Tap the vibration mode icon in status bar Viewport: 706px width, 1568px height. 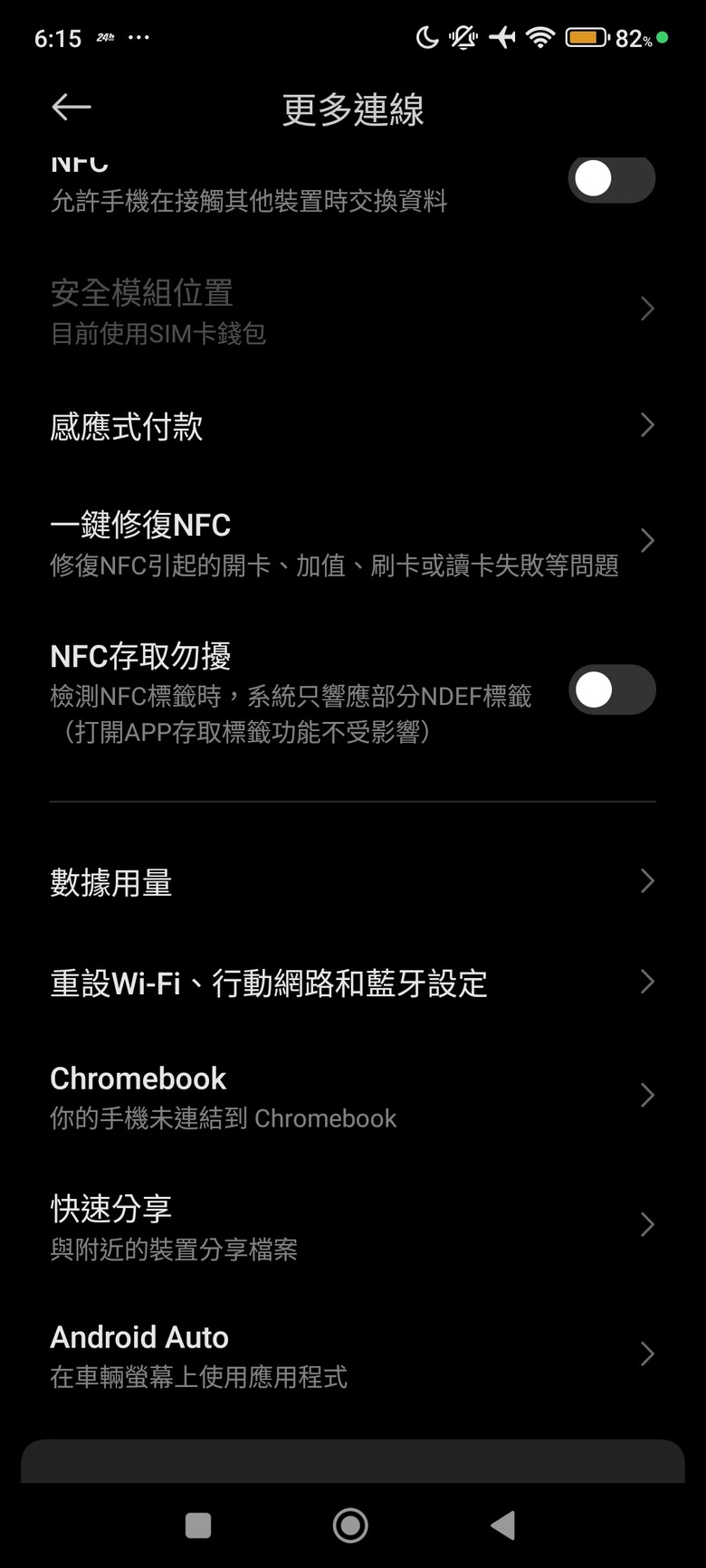pos(463,37)
